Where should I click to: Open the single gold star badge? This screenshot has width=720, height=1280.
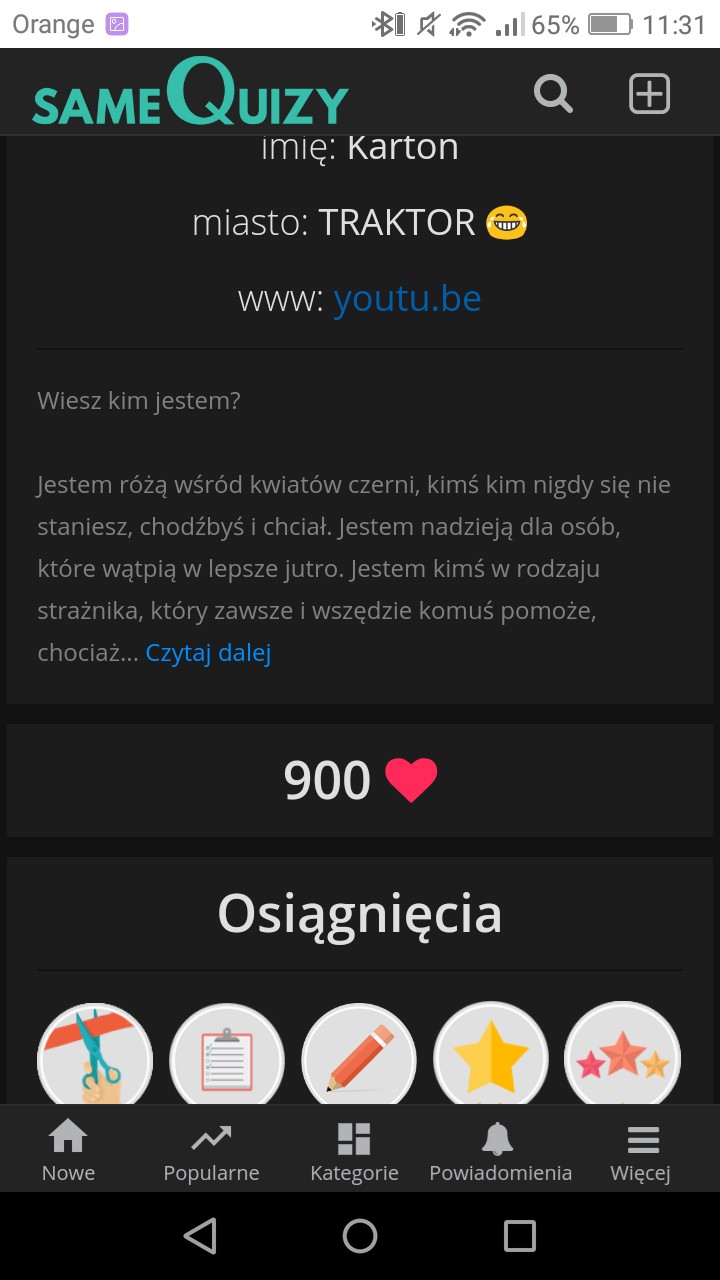point(491,1056)
